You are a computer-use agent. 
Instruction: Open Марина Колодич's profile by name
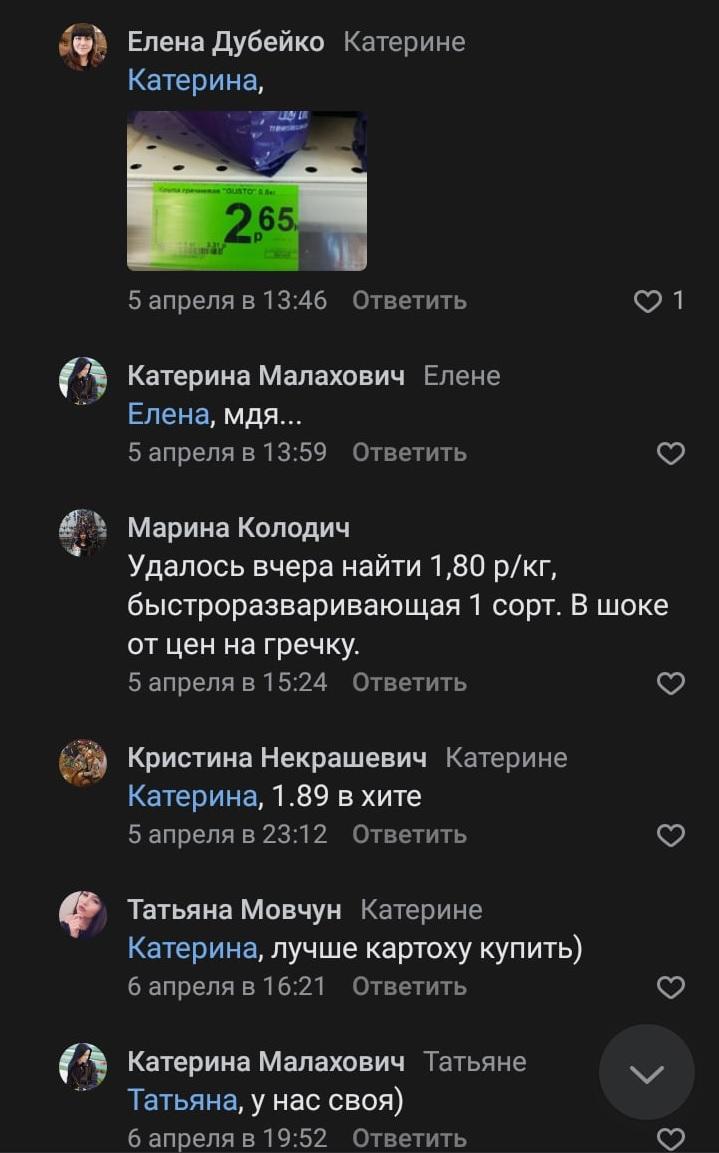tap(238, 528)
